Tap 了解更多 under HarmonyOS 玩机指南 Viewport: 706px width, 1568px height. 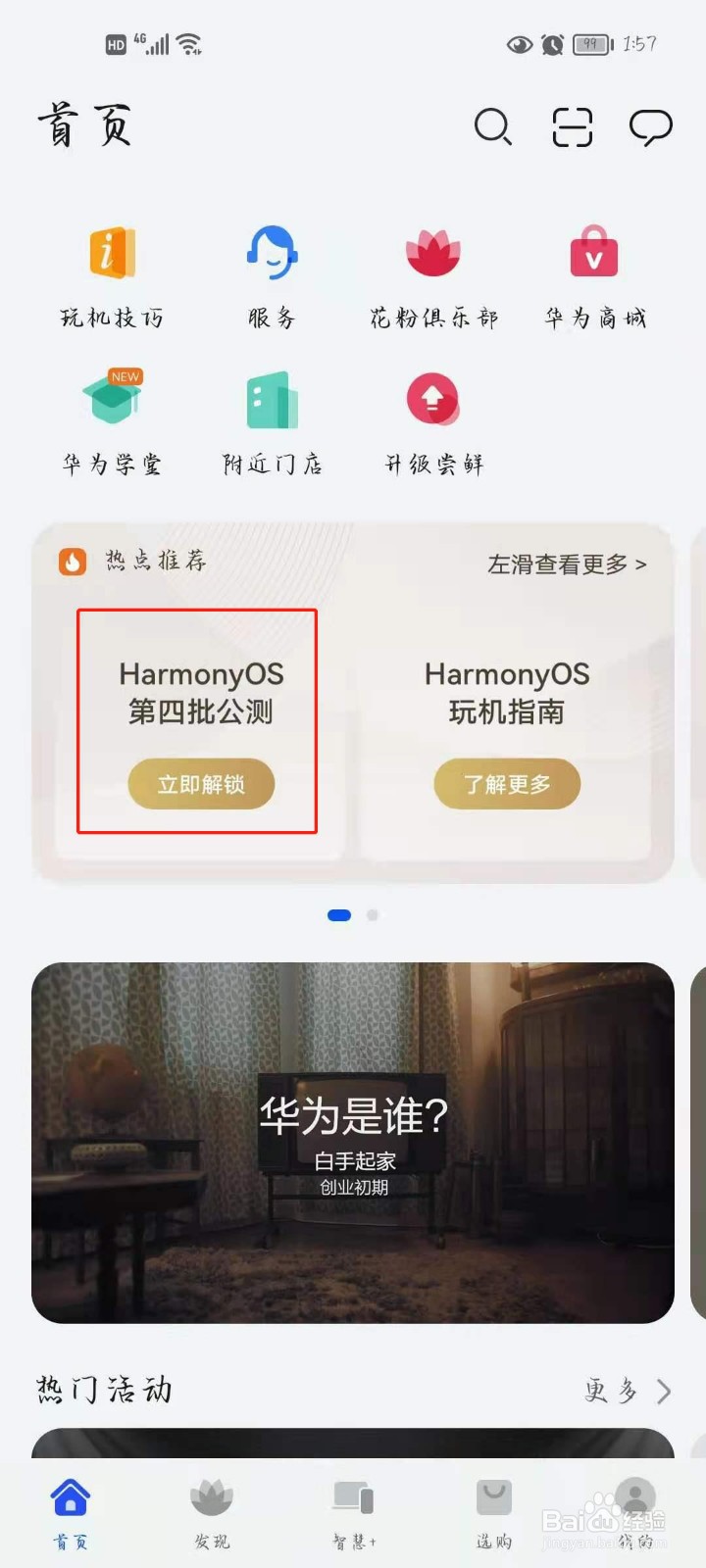[x=506, y=784]
